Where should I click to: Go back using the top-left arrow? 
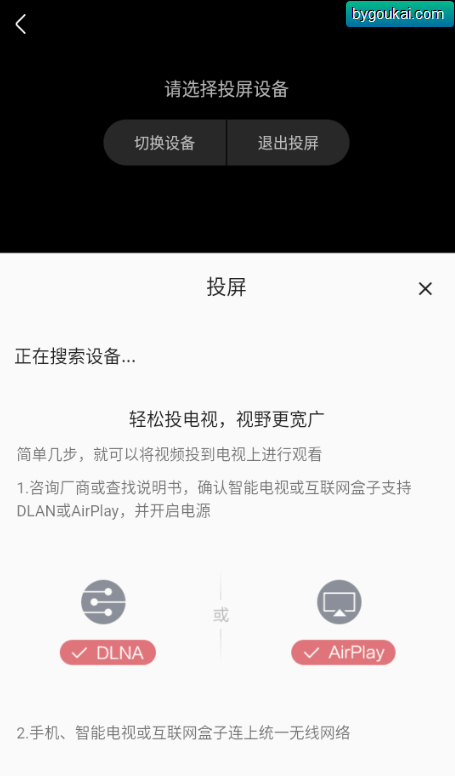point(20,24)
